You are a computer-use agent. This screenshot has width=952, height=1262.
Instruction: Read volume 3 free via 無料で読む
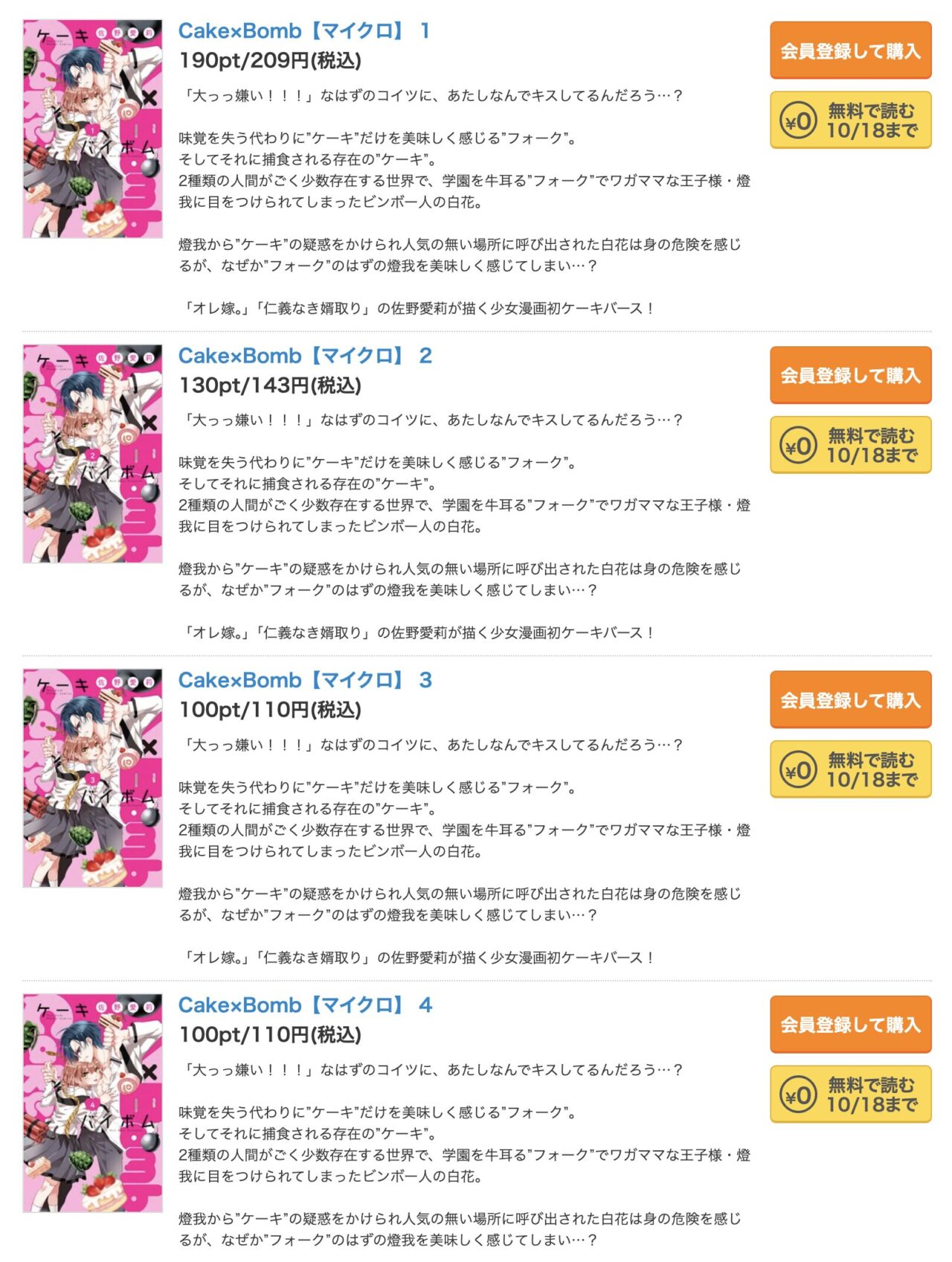click(x=850, y=769)
